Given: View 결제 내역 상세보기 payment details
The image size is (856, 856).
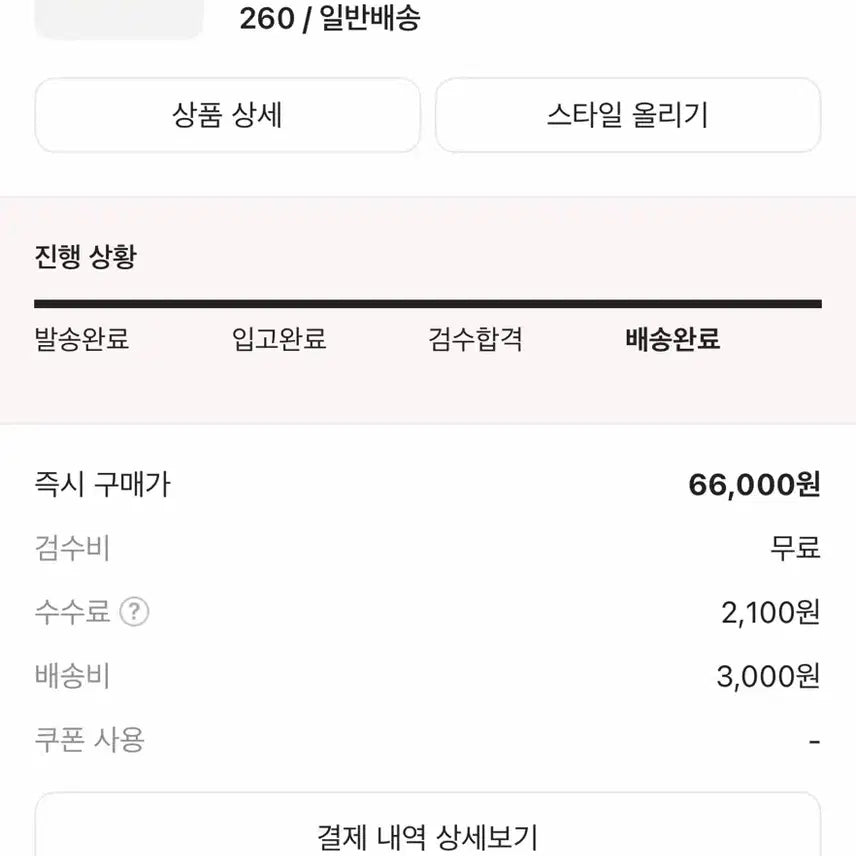Looking at the screenshot, I should pos(428,832).
